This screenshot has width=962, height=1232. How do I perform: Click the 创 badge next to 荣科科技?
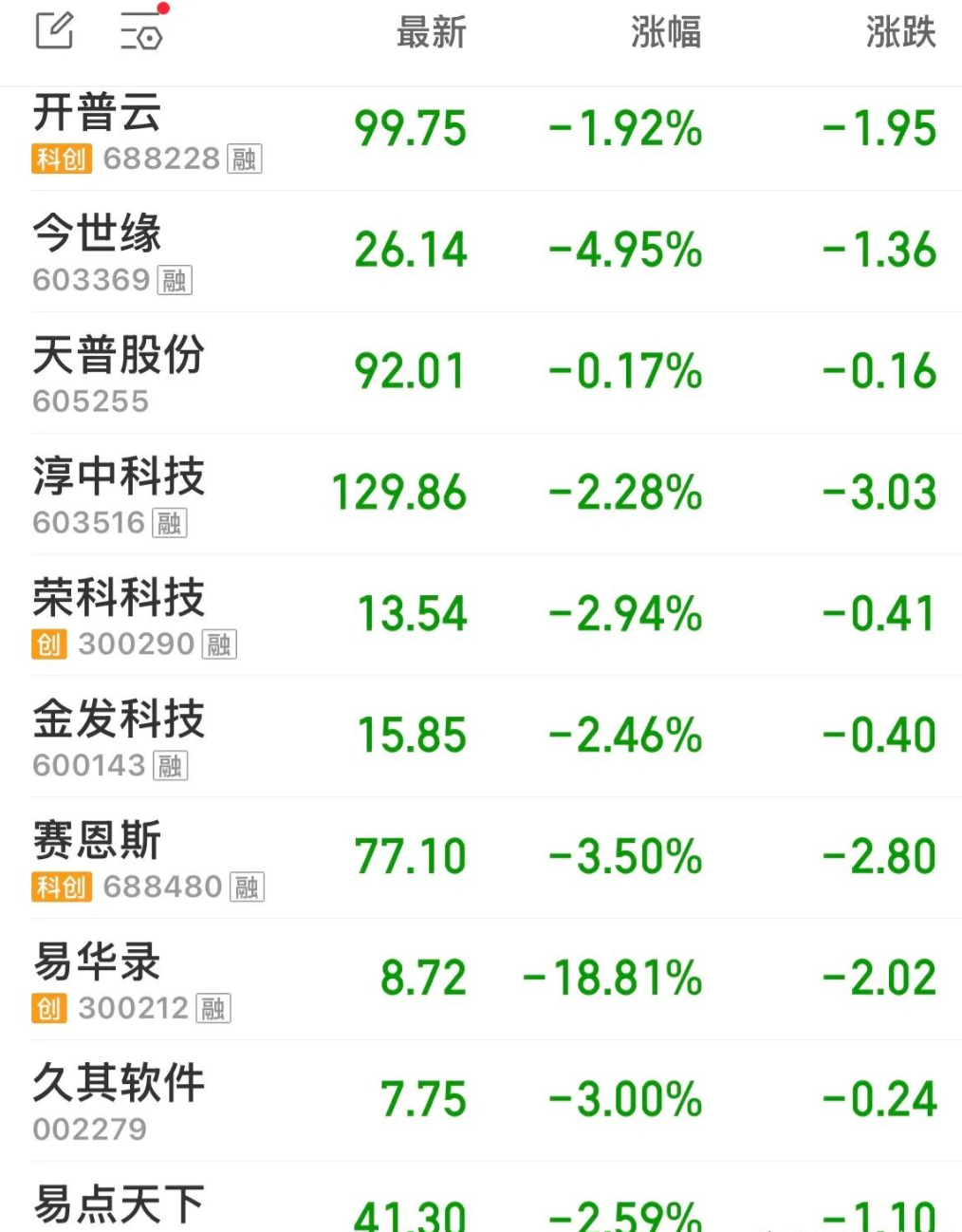pos(49,644)
